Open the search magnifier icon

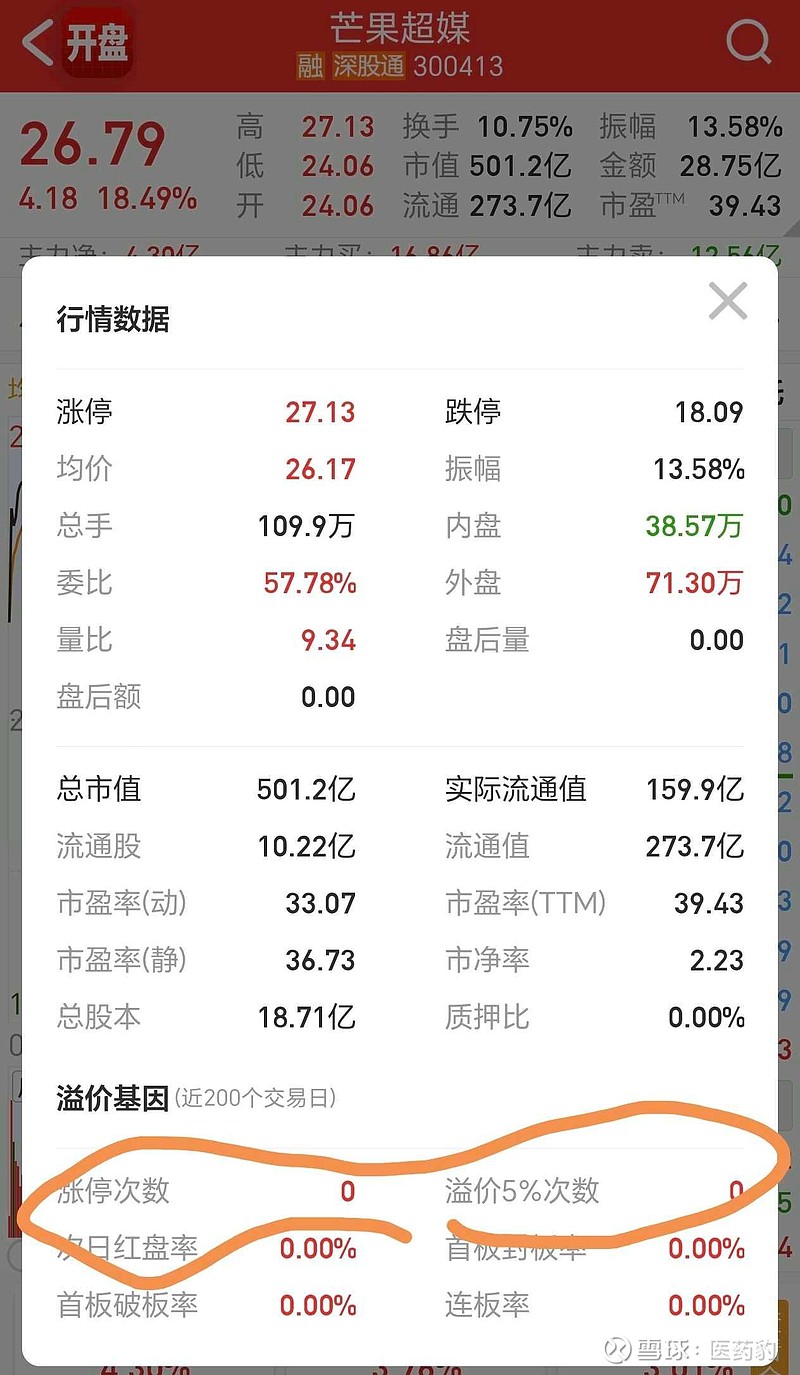pyautogui.click(x=748, y=42)
